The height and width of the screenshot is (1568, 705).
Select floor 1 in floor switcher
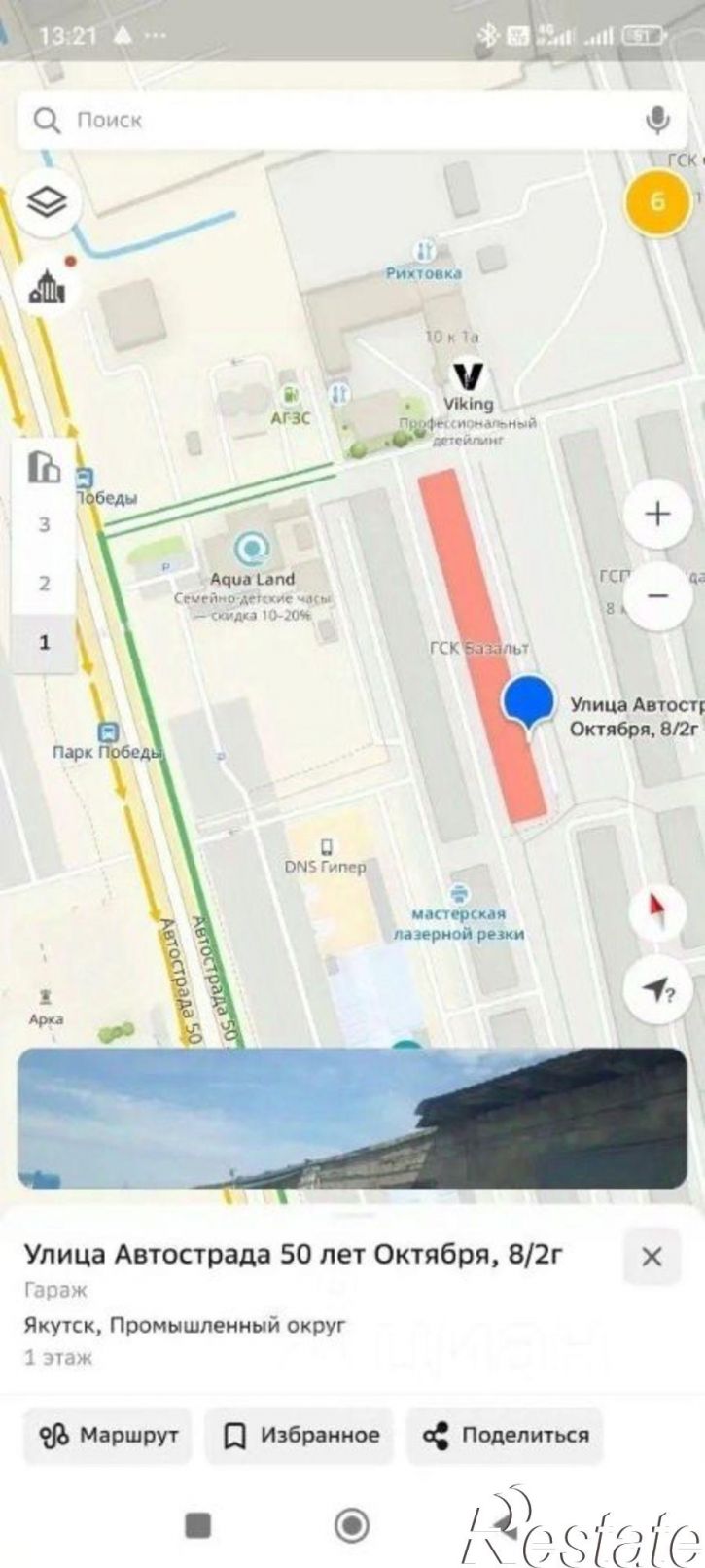tap(44, 642)
